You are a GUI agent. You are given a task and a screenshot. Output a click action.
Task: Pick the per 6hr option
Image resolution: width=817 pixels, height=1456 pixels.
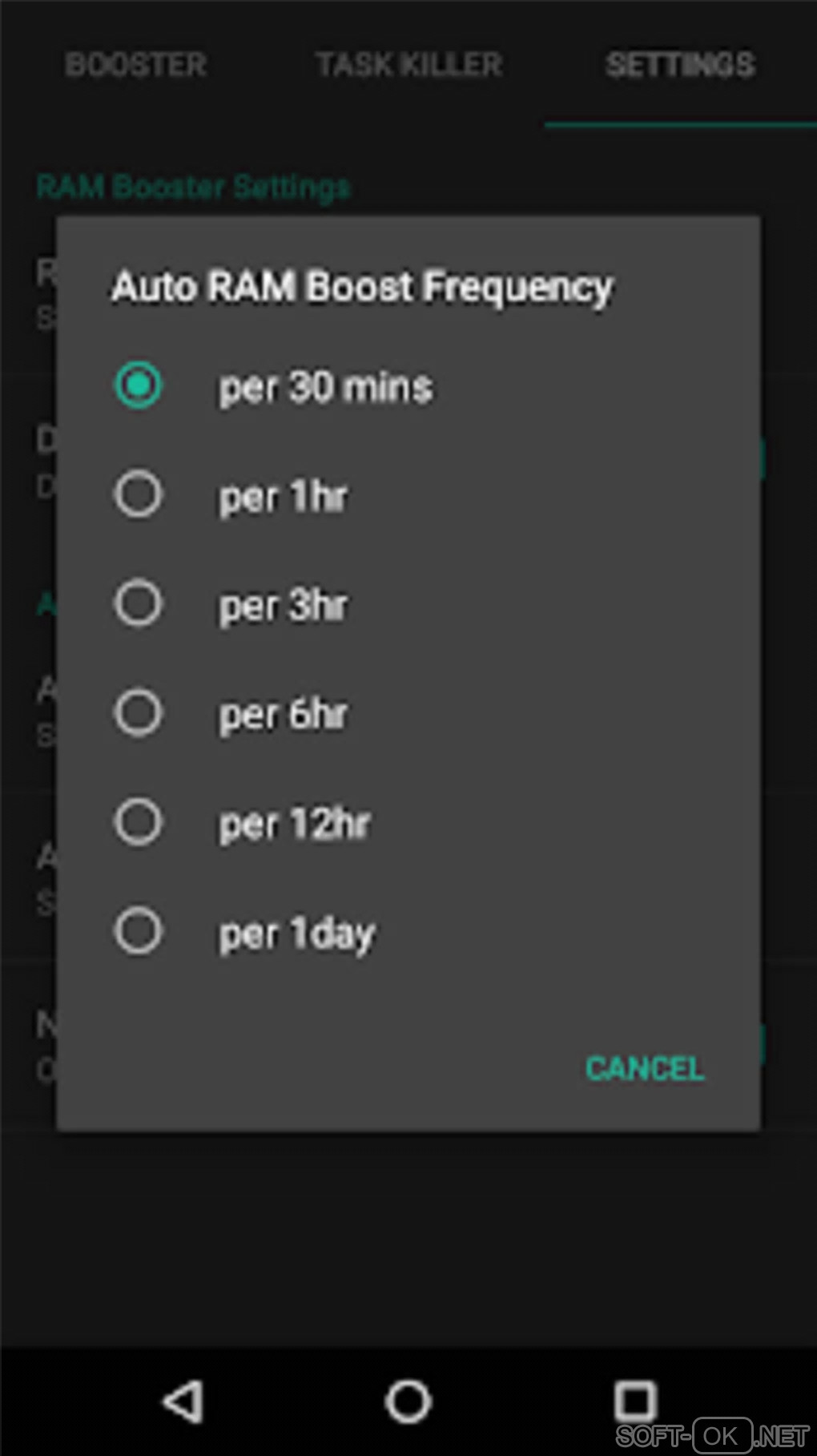click(139, 712)
